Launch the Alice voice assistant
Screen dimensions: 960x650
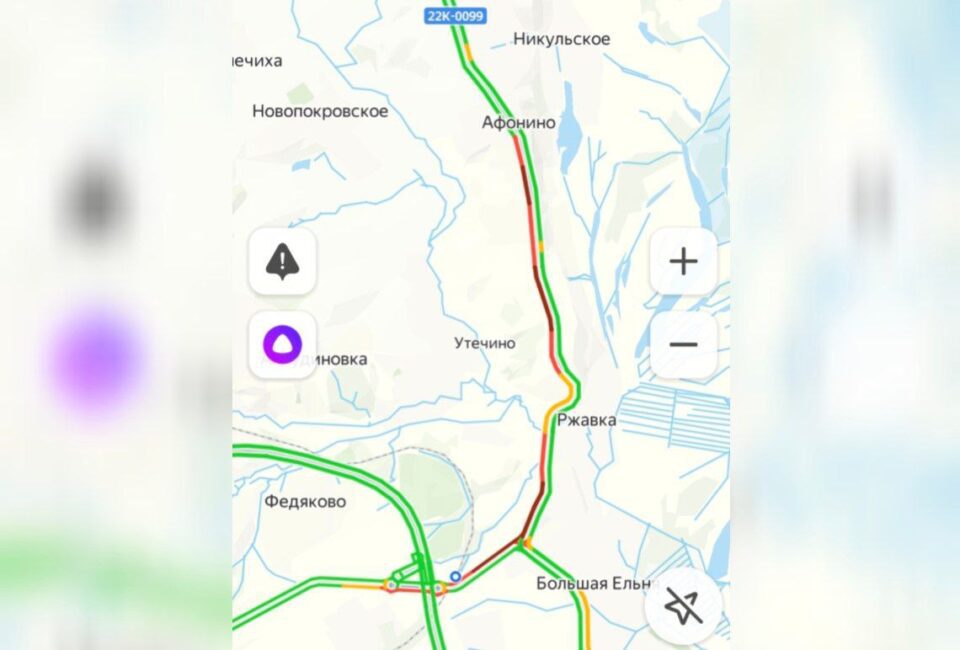click(283, 345)
